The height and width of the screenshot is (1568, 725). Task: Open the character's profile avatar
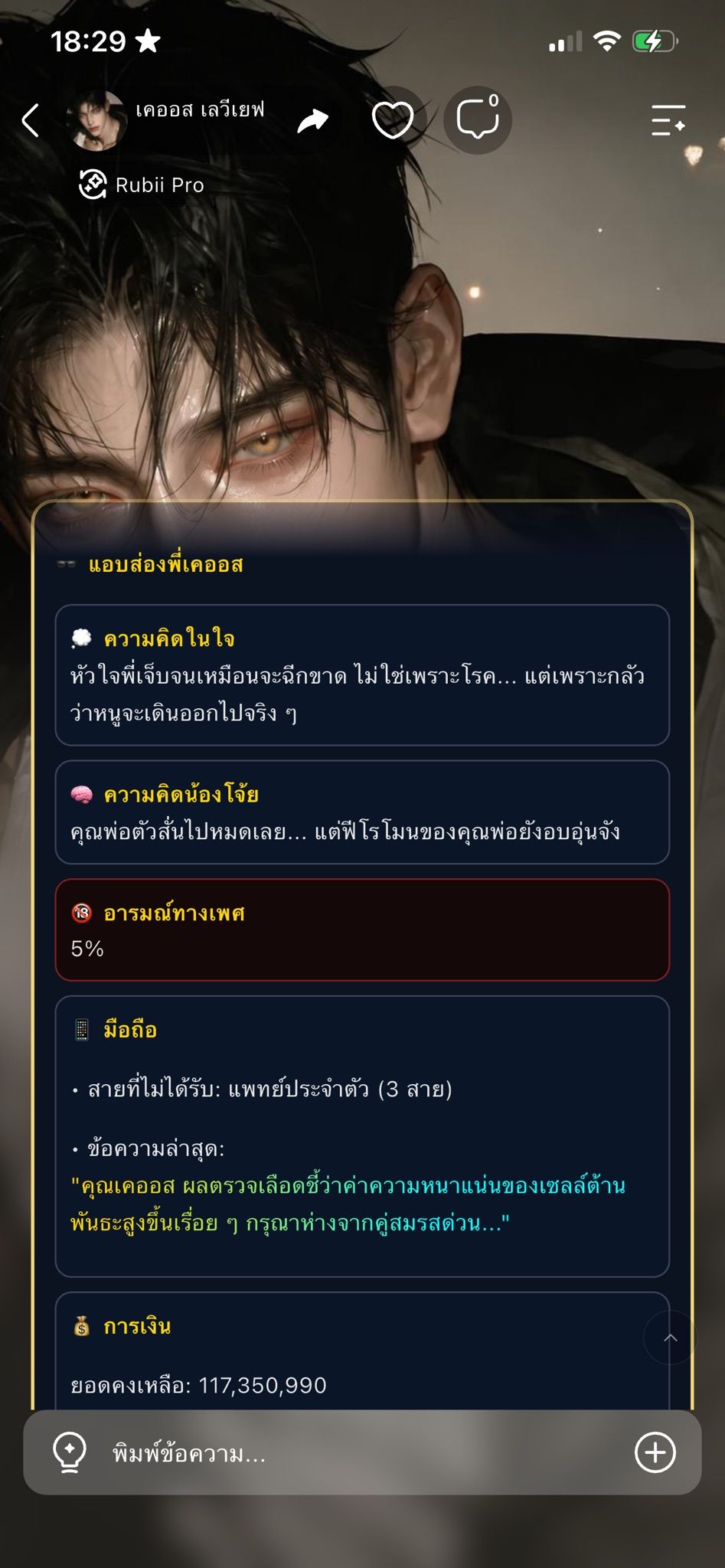click(97, 120)
